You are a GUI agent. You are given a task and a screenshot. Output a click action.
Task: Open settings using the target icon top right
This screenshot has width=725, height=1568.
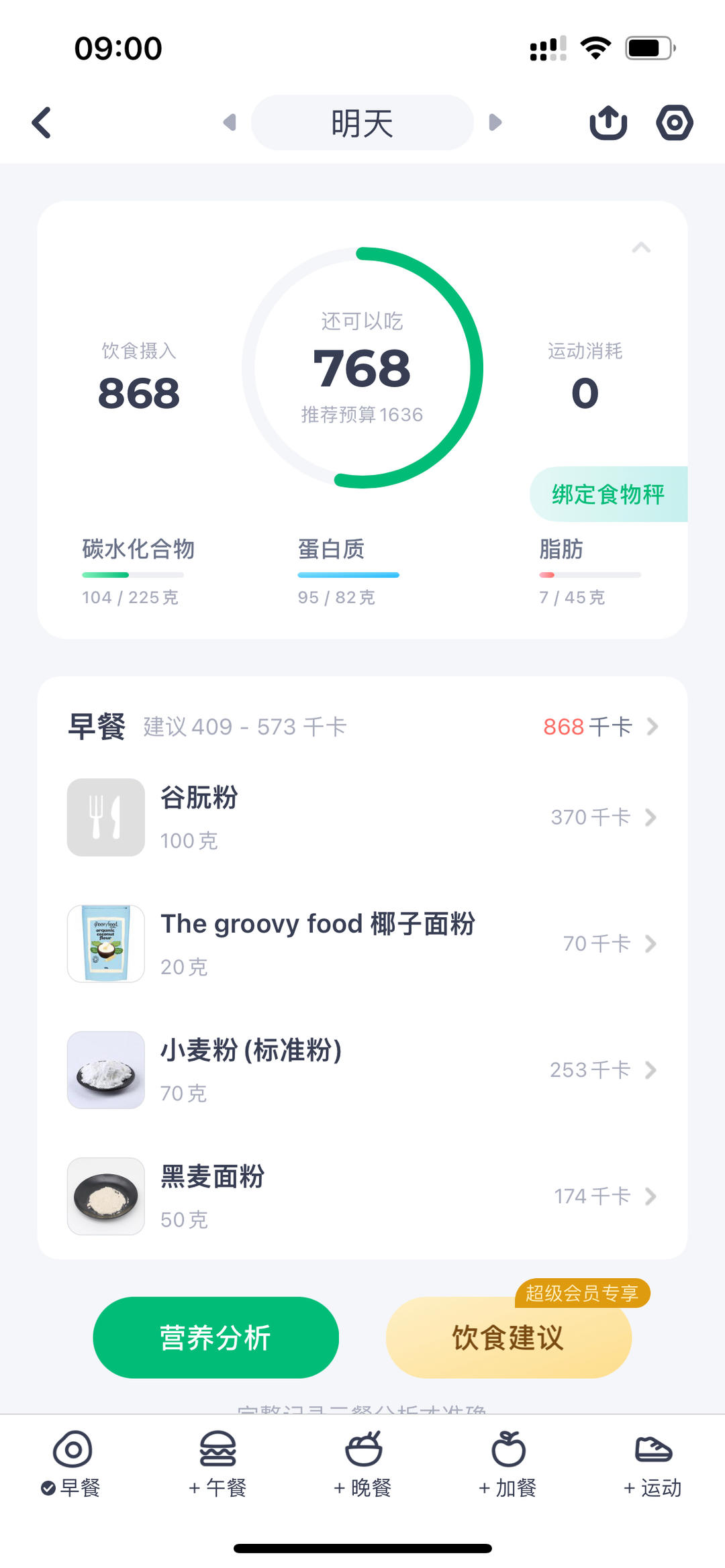click(675, 121)
